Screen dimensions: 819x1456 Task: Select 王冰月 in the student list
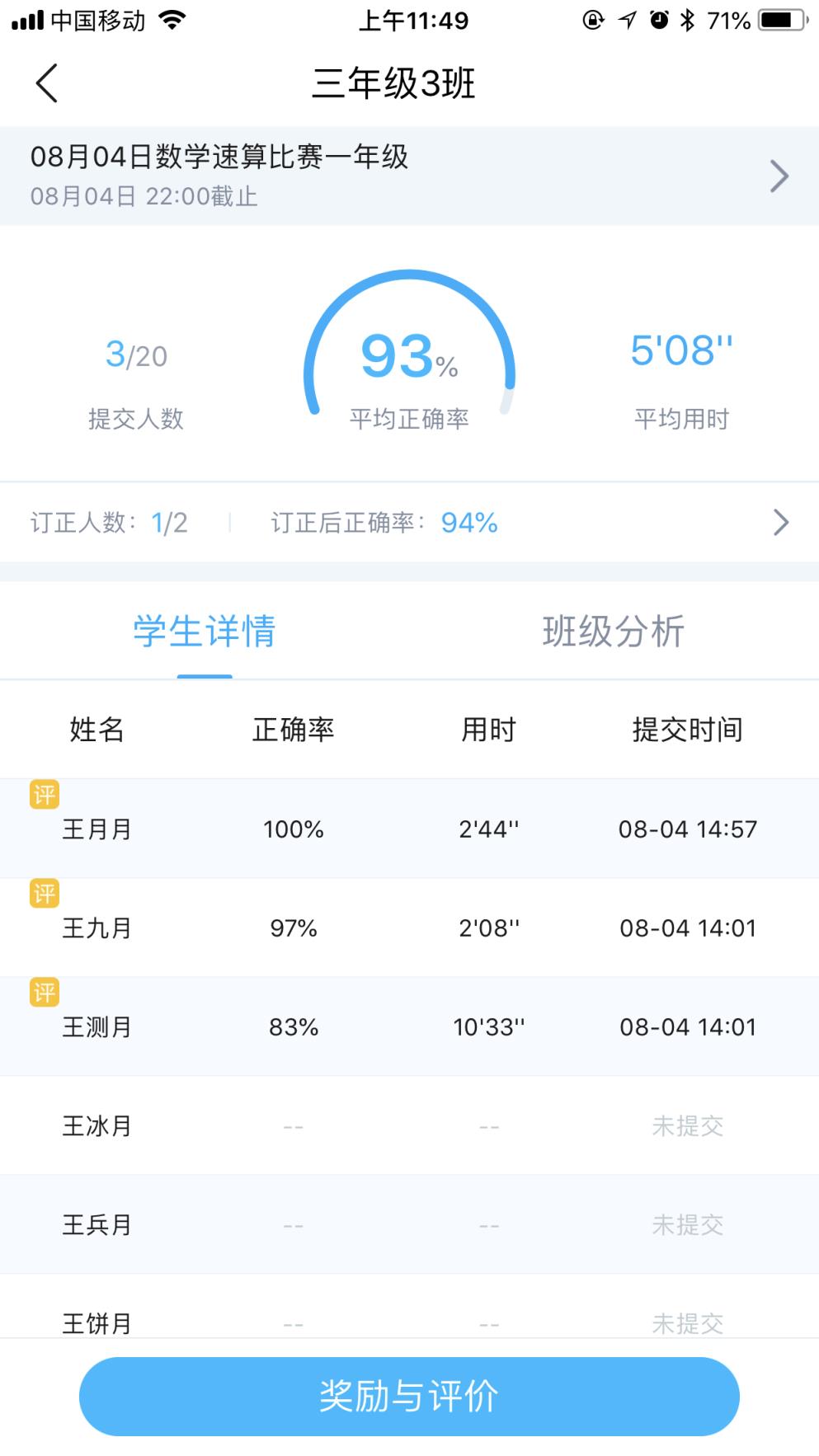pos(97,1125)
